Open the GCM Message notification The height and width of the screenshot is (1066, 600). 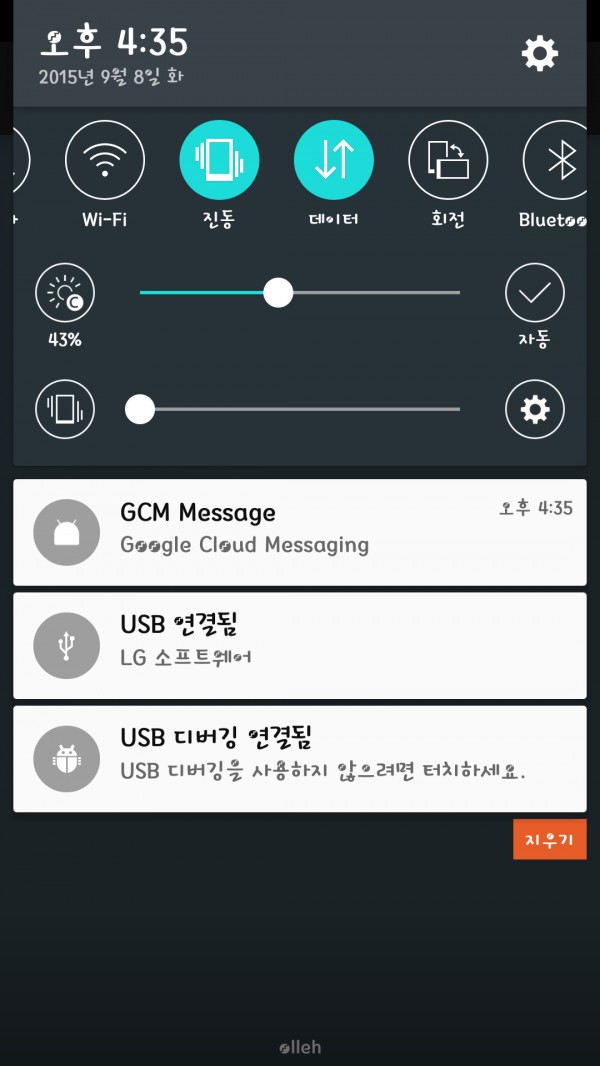(300, 532)
